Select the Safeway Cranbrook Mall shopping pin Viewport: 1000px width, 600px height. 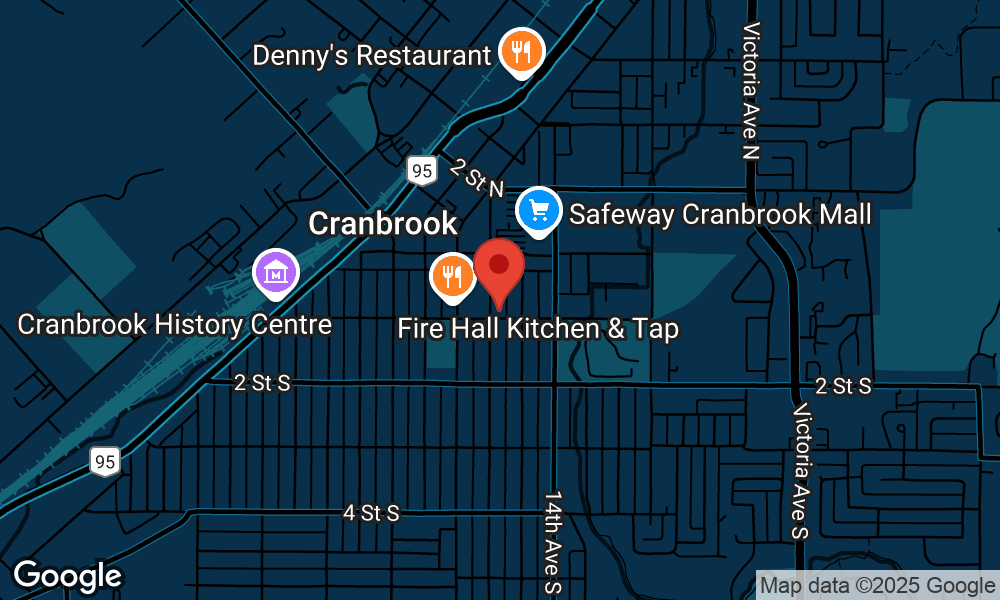[x=539, y=210]
